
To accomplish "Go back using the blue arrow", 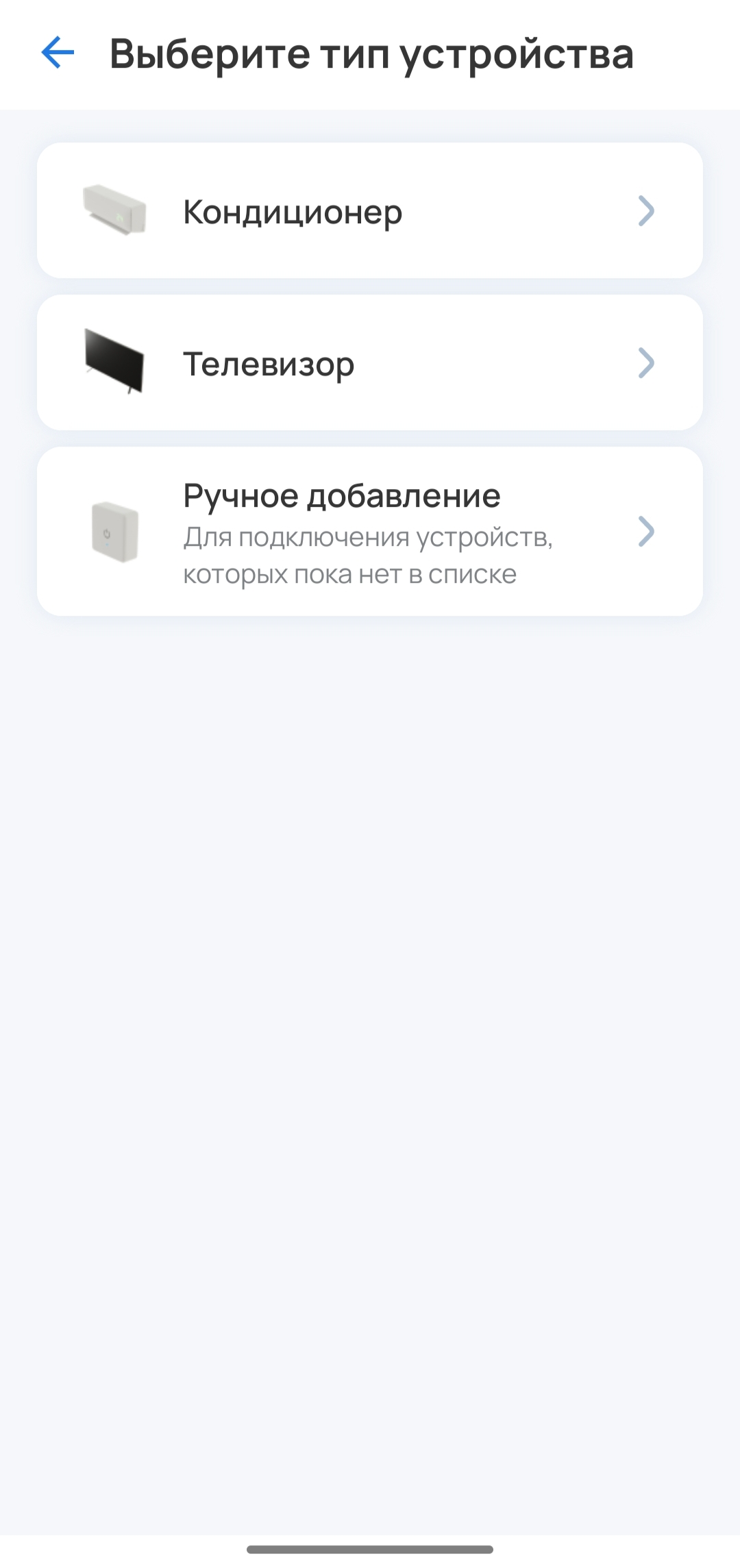I will point(58,53).
